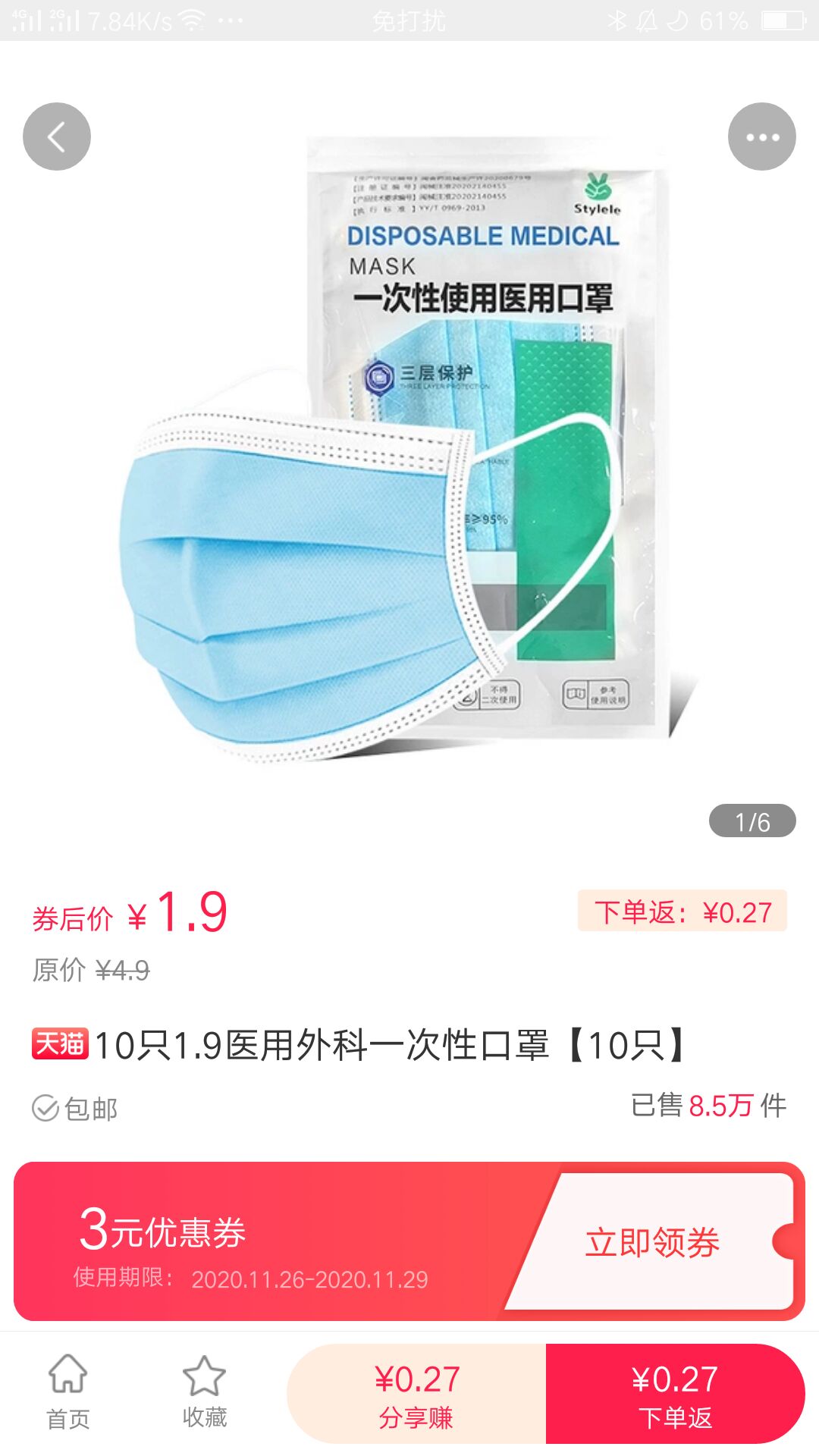Go to 首页 home
Viewport: 819px width, 1456px height.
pos(68,1393)
